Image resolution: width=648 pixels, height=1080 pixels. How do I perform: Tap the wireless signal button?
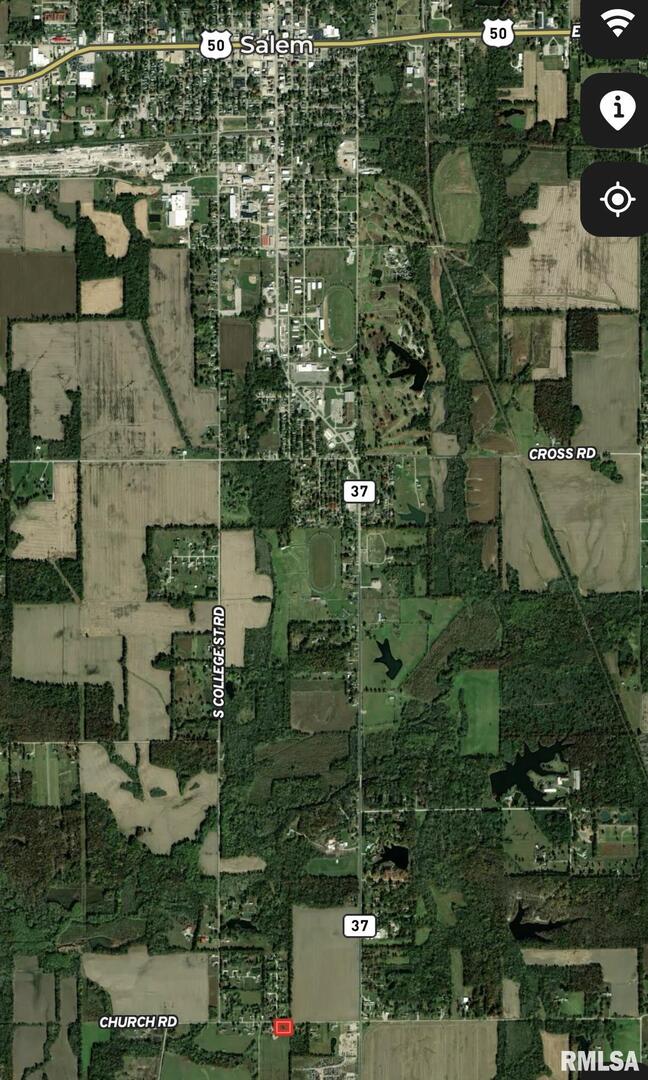[617, 24]
